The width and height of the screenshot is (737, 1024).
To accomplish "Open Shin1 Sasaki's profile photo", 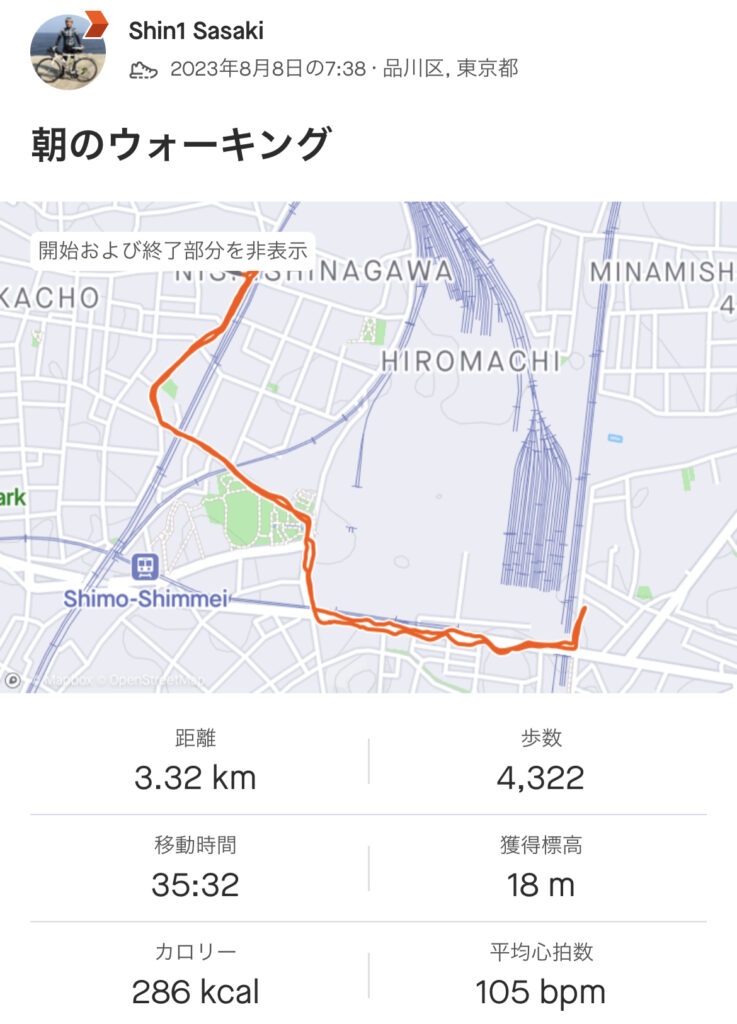I will tap(67, 51).
